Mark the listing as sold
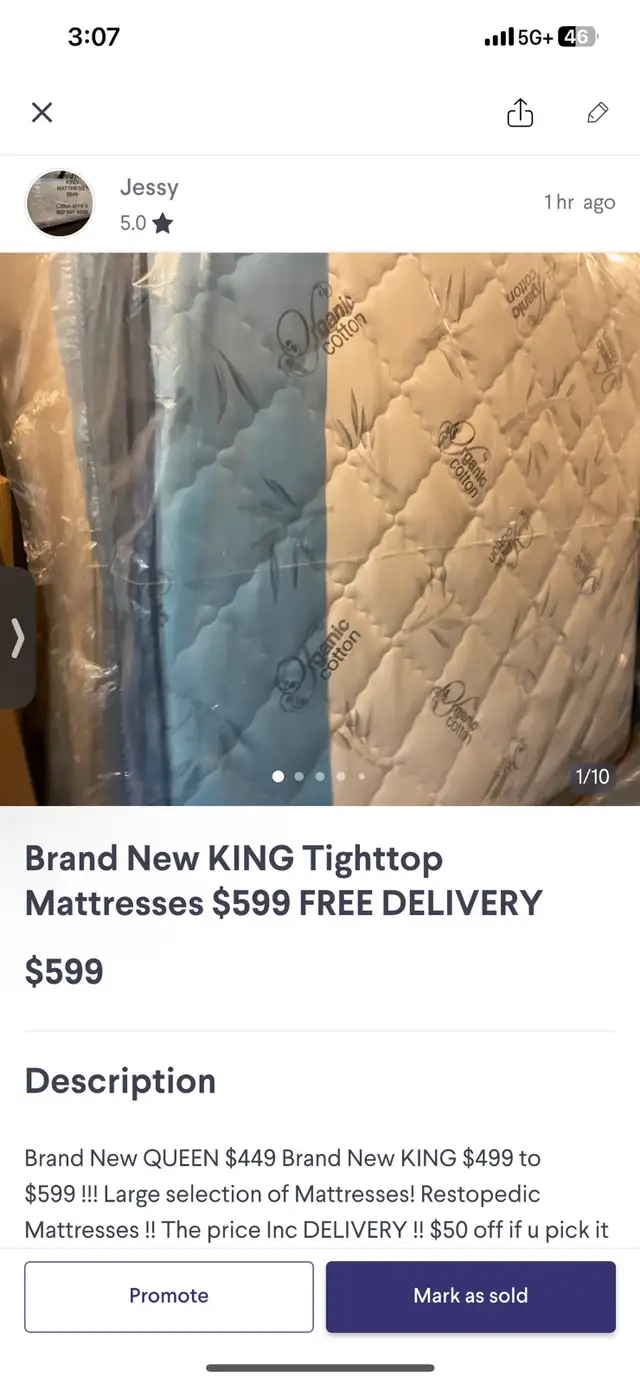Image resolution: width=640 pixels, height=1384 pixels. (x=471, y=1296)
